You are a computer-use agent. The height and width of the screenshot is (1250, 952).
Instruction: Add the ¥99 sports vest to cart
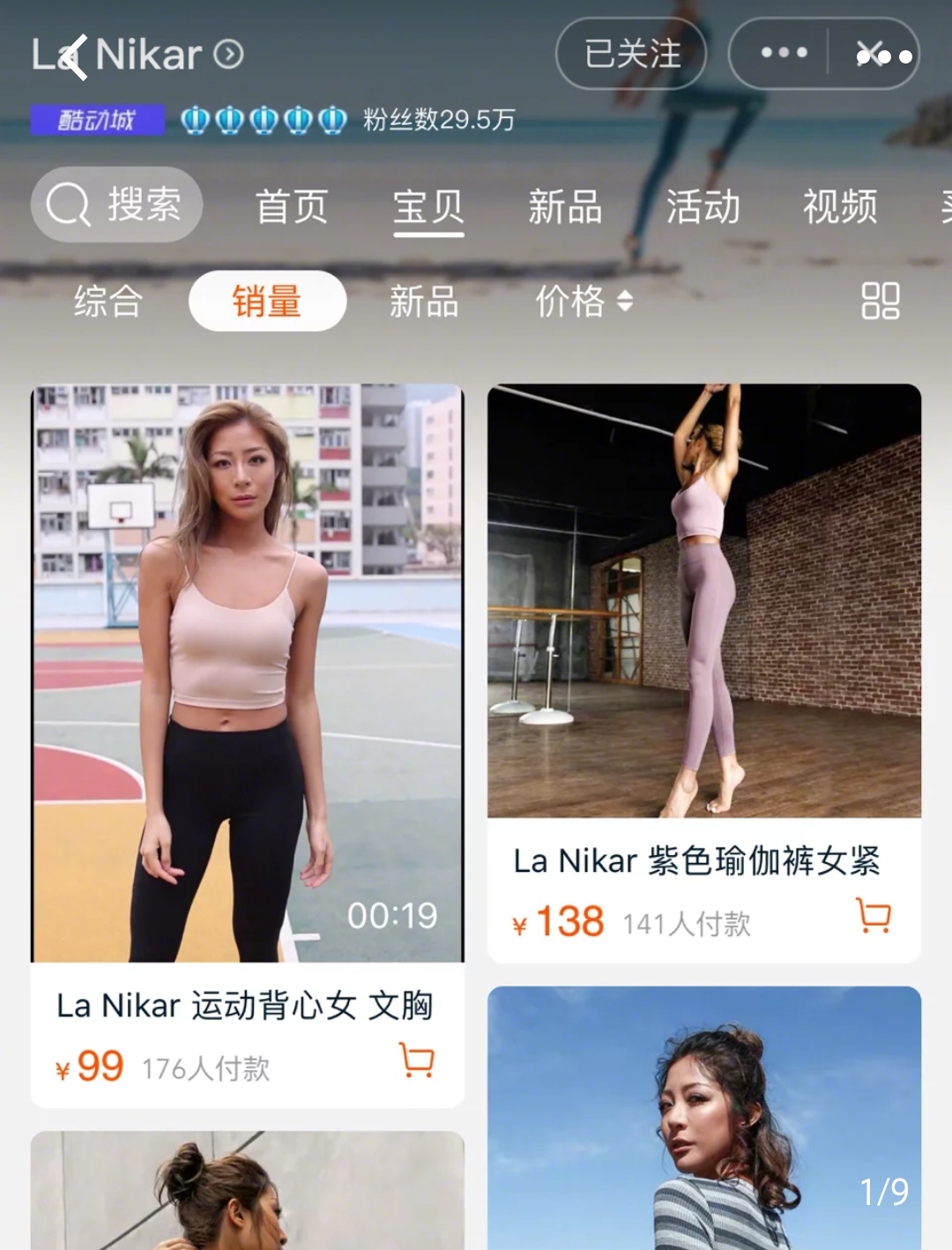(x=415, y=1064)
